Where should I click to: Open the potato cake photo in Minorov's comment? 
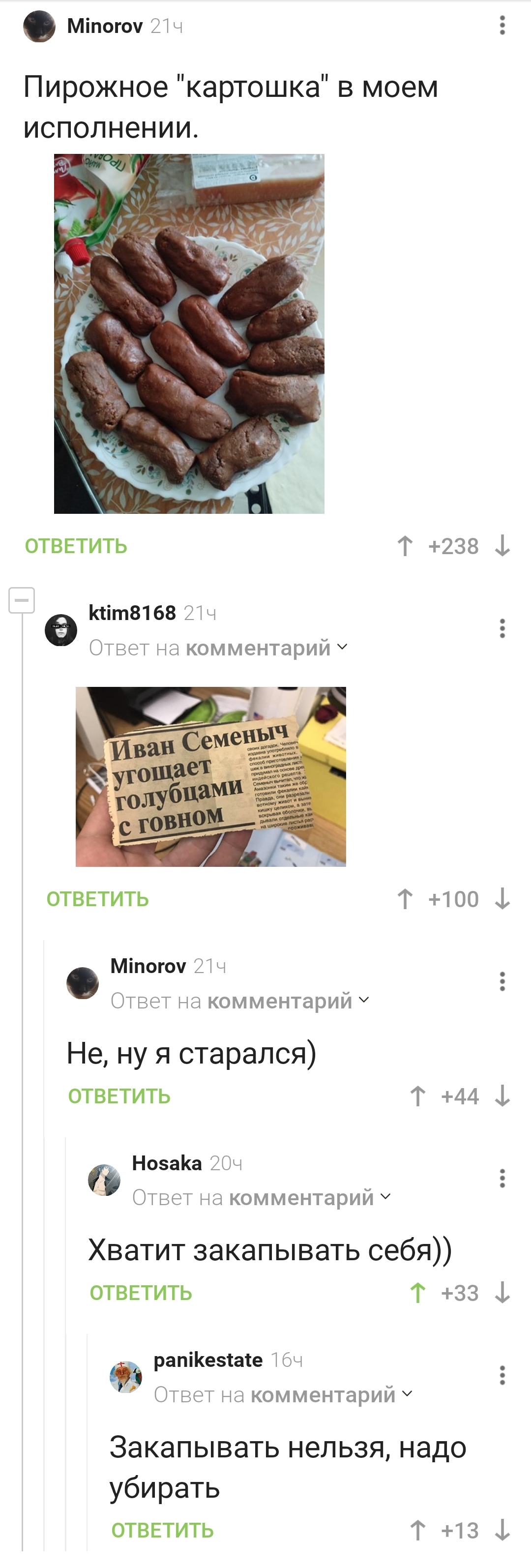point(189,333)
